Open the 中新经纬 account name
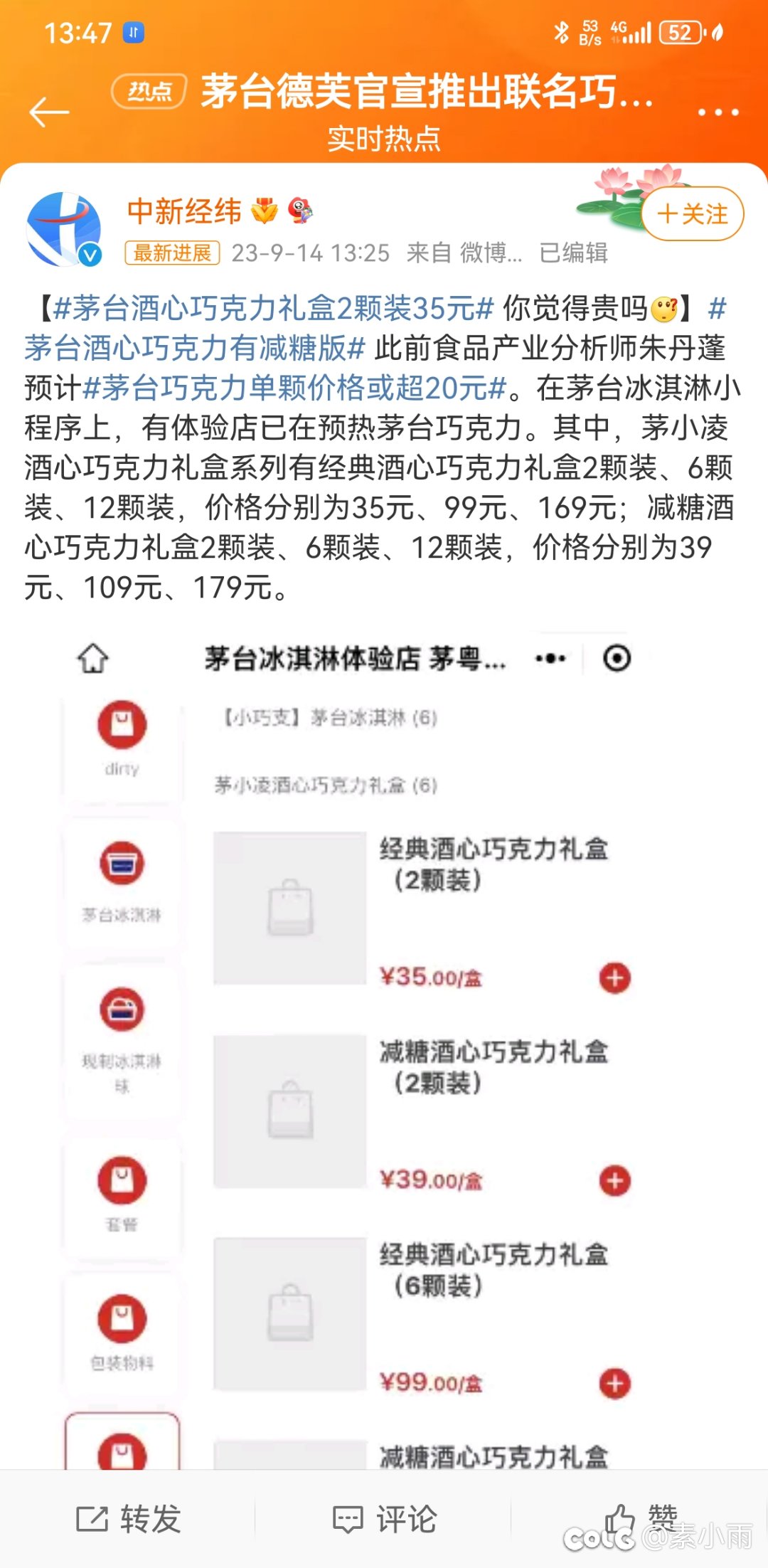768x1568 pixels. pyautogui.click(x=184, y=211)
